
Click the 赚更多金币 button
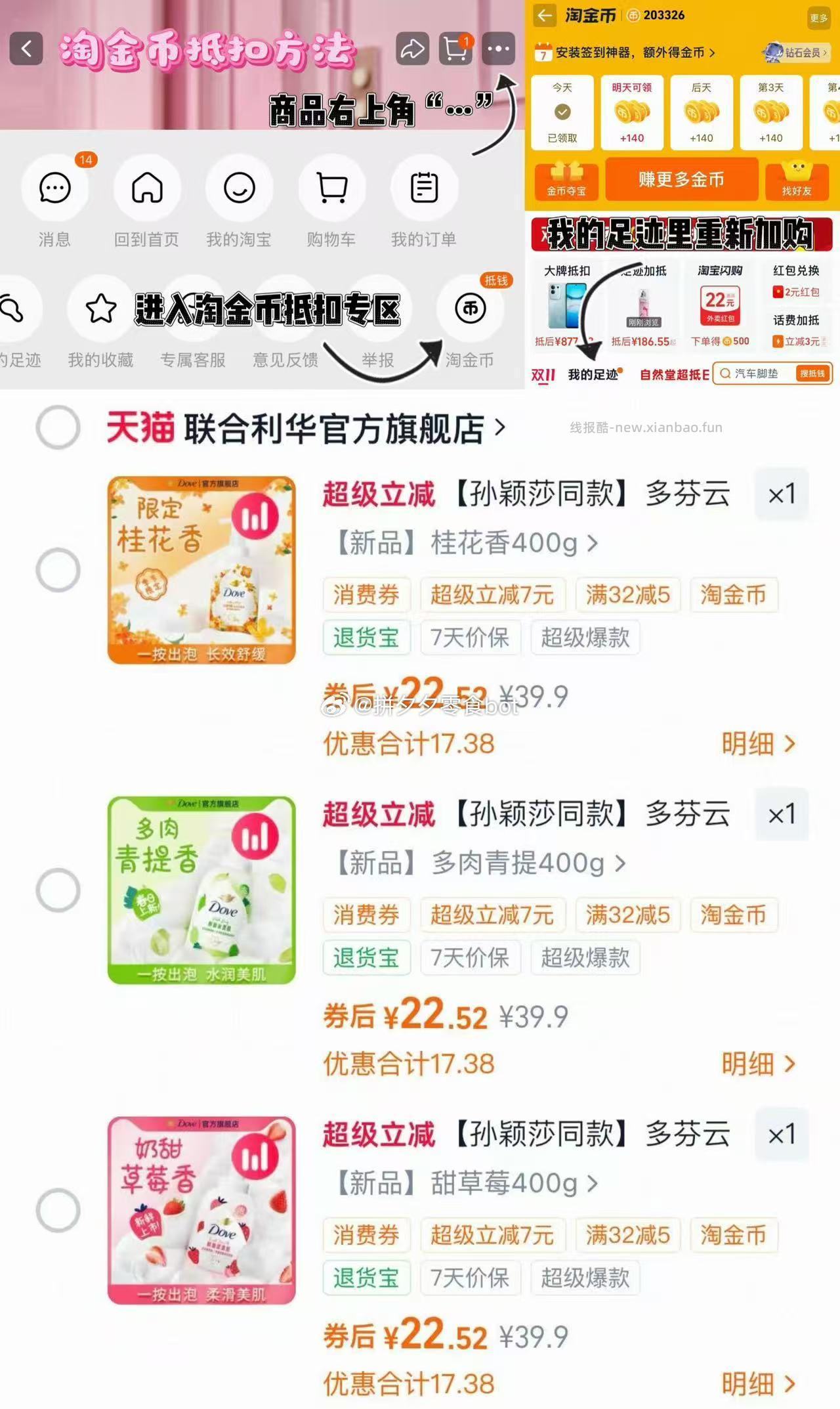(682, 180)
